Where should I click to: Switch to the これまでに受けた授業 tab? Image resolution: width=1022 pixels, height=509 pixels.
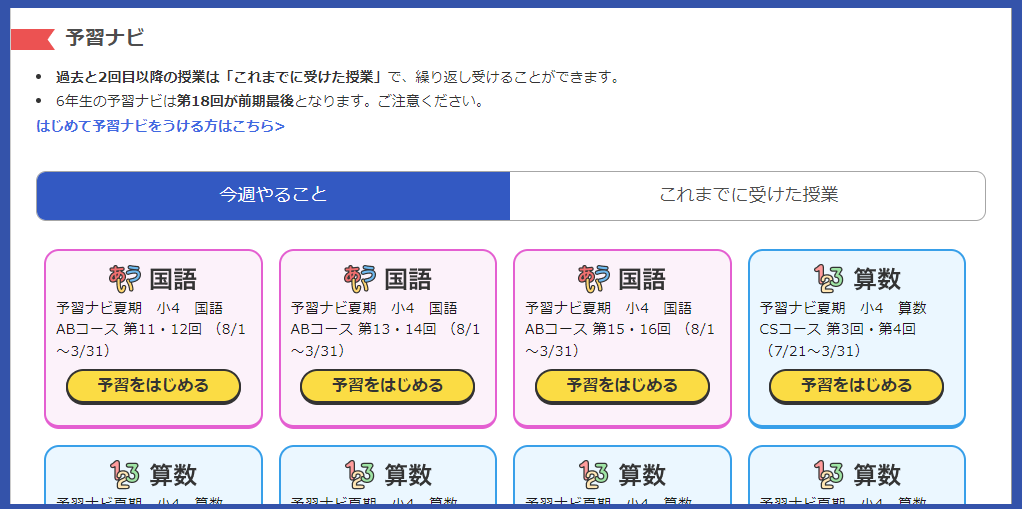(x=747, y=195)
